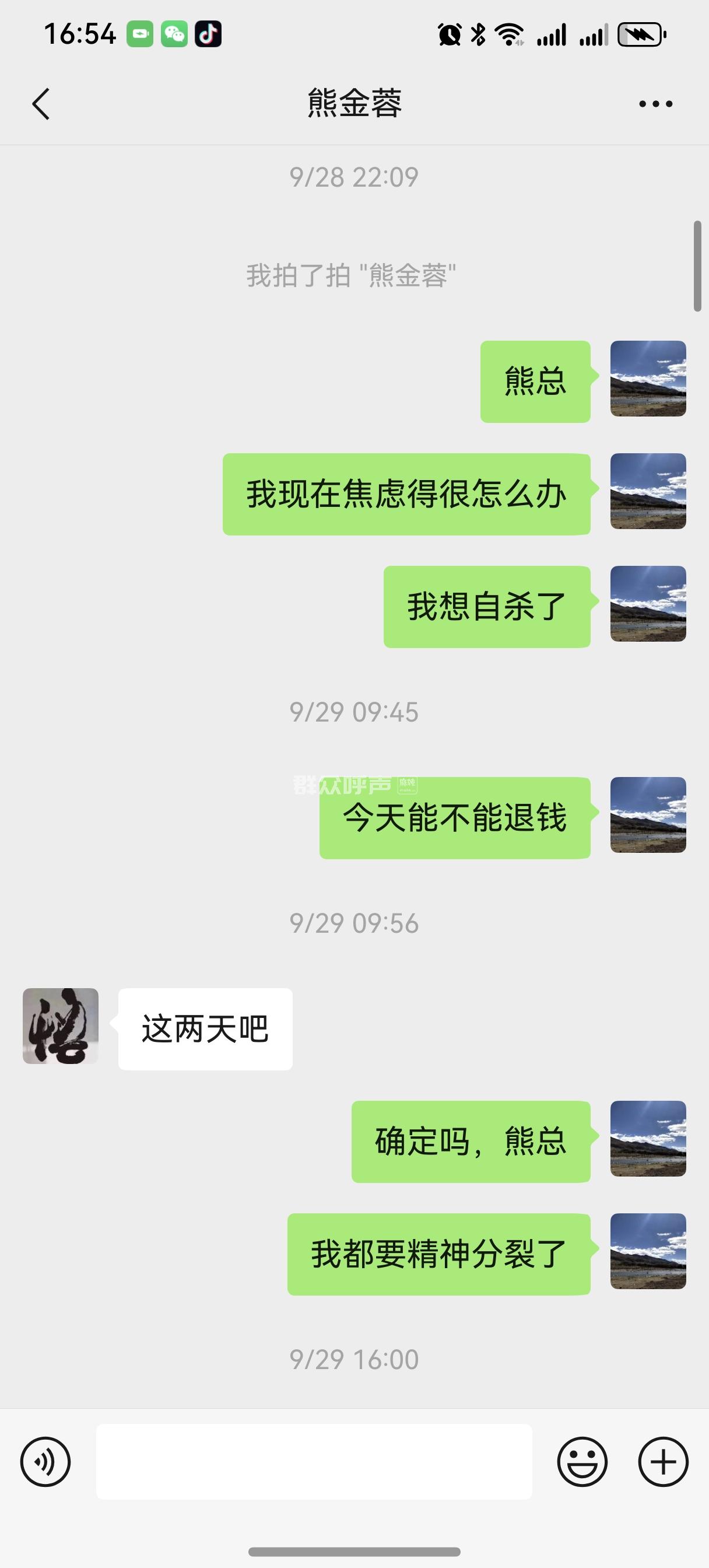Open the plus attachment menu
The height and width of the screenshot is (1568, 709).
click(663, 1461)
